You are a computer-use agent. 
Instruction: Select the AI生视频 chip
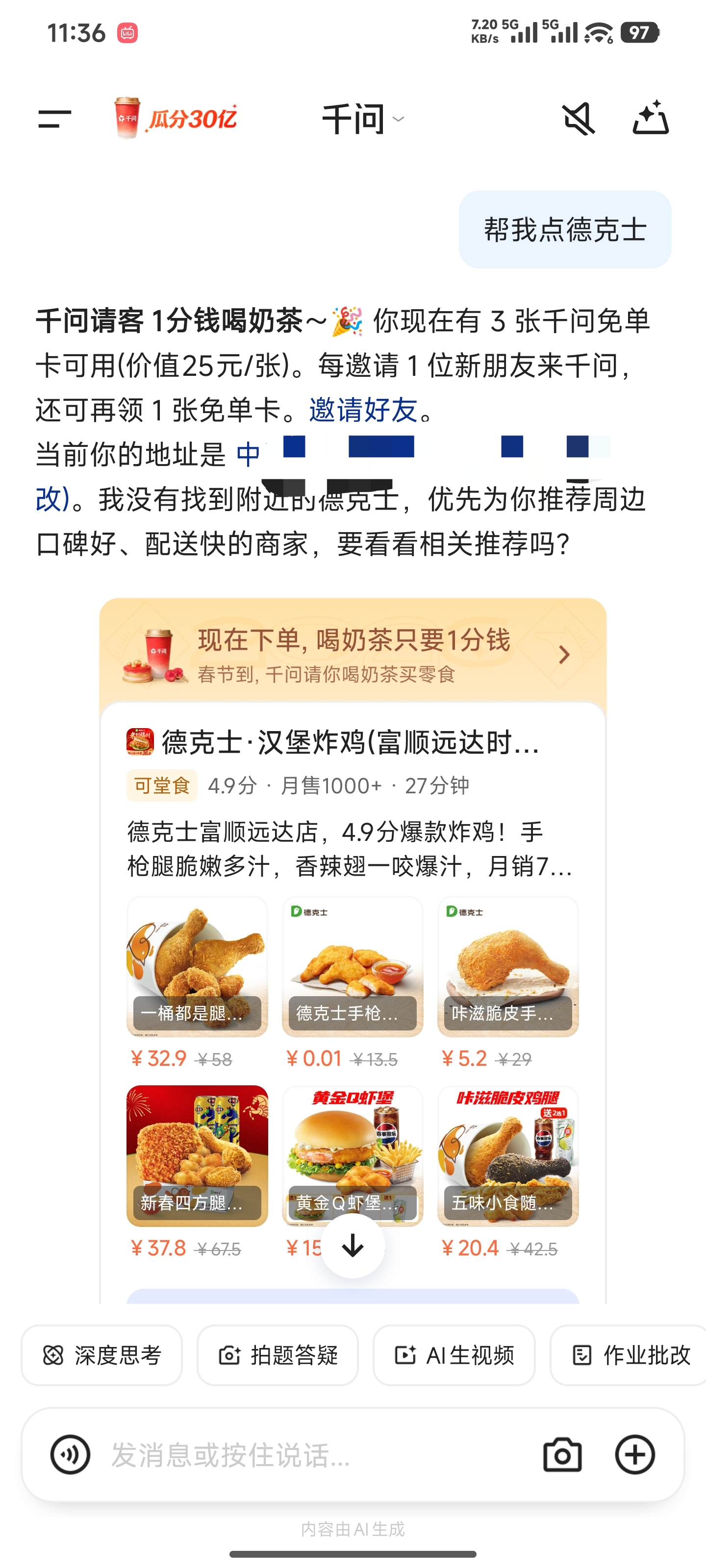(454, 1355)
